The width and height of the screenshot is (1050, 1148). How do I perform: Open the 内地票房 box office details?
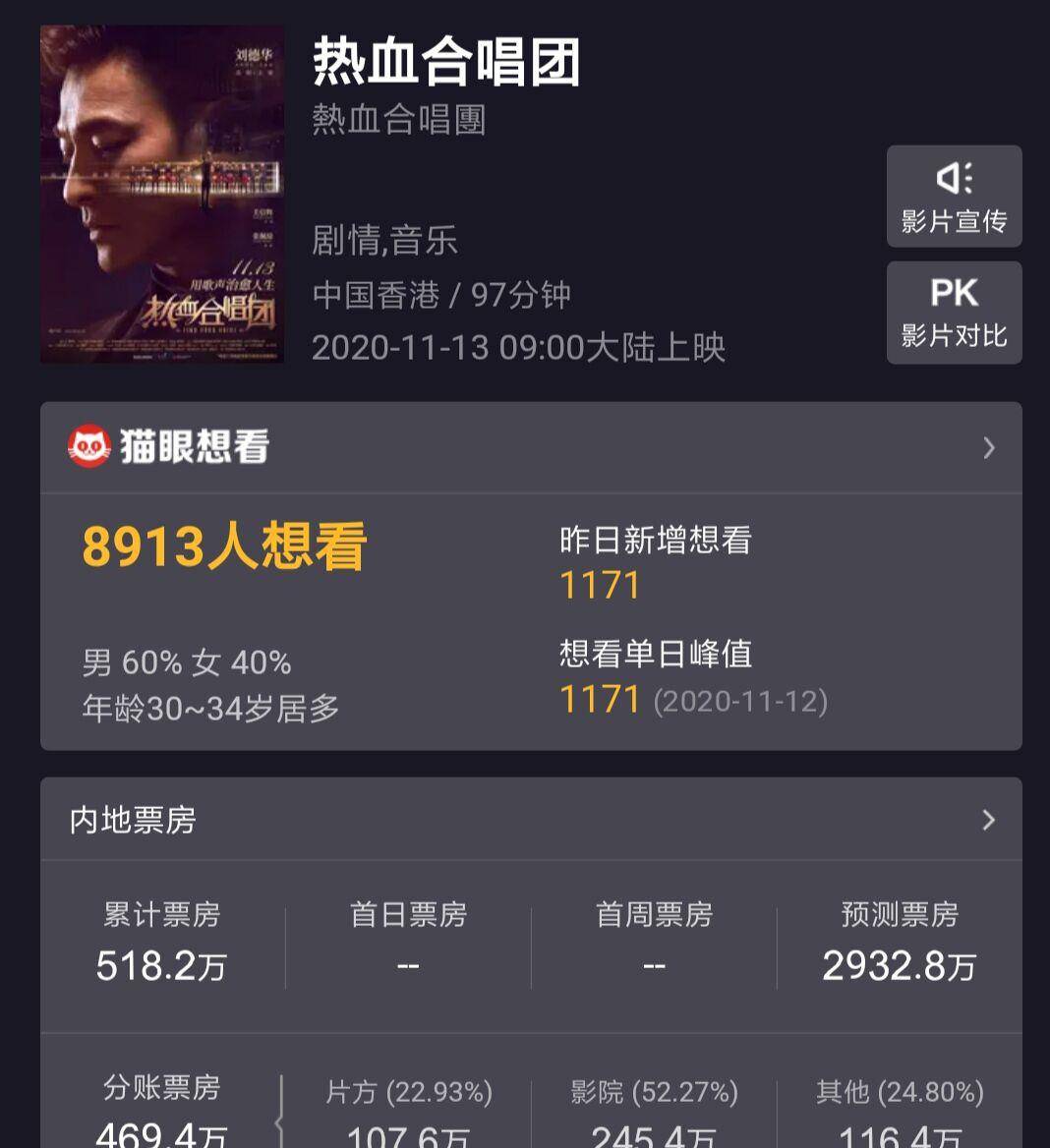988,820
